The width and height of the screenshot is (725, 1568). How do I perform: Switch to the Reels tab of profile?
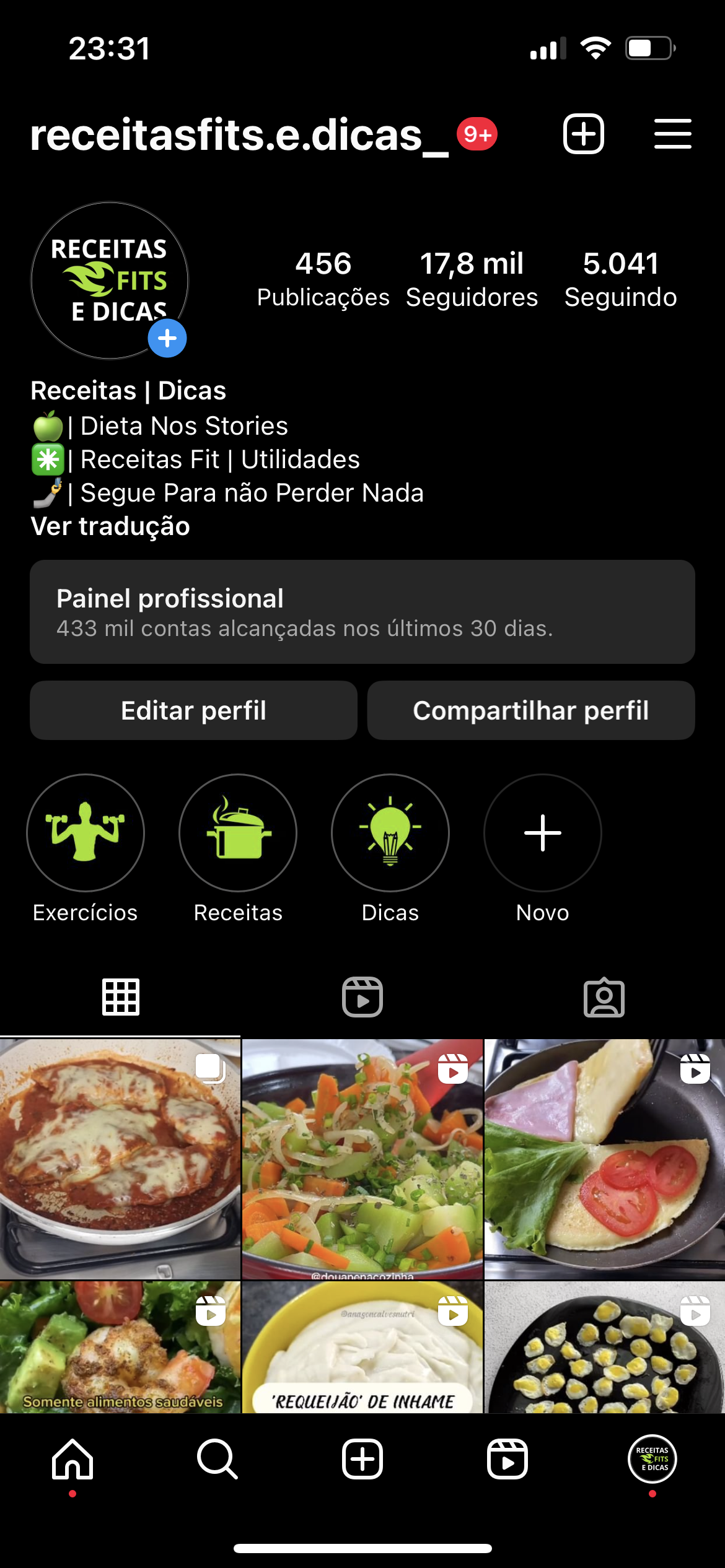[362, 997]
